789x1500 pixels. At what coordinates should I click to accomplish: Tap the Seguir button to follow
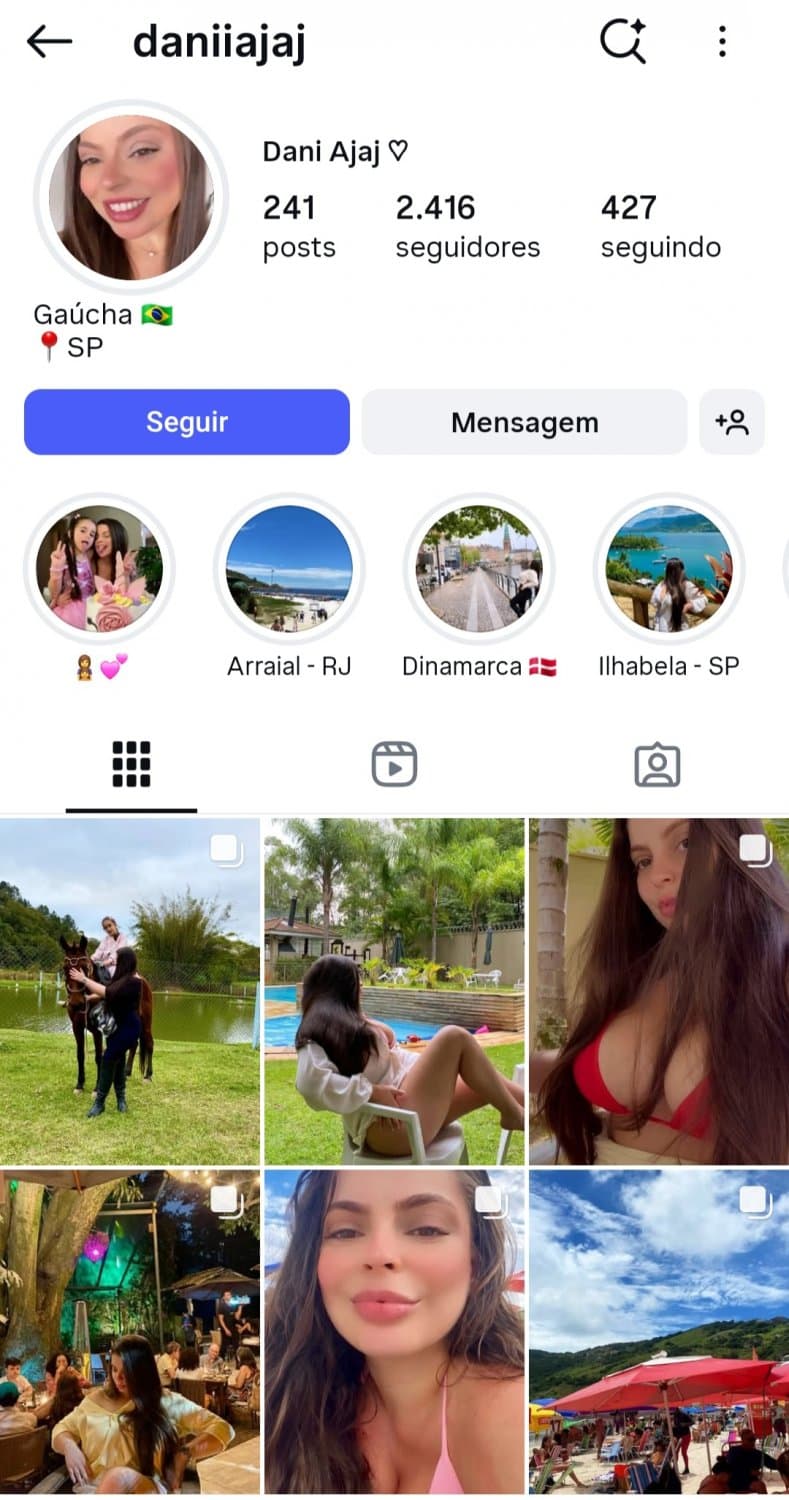pyautogui.click(x=186, y=422)
